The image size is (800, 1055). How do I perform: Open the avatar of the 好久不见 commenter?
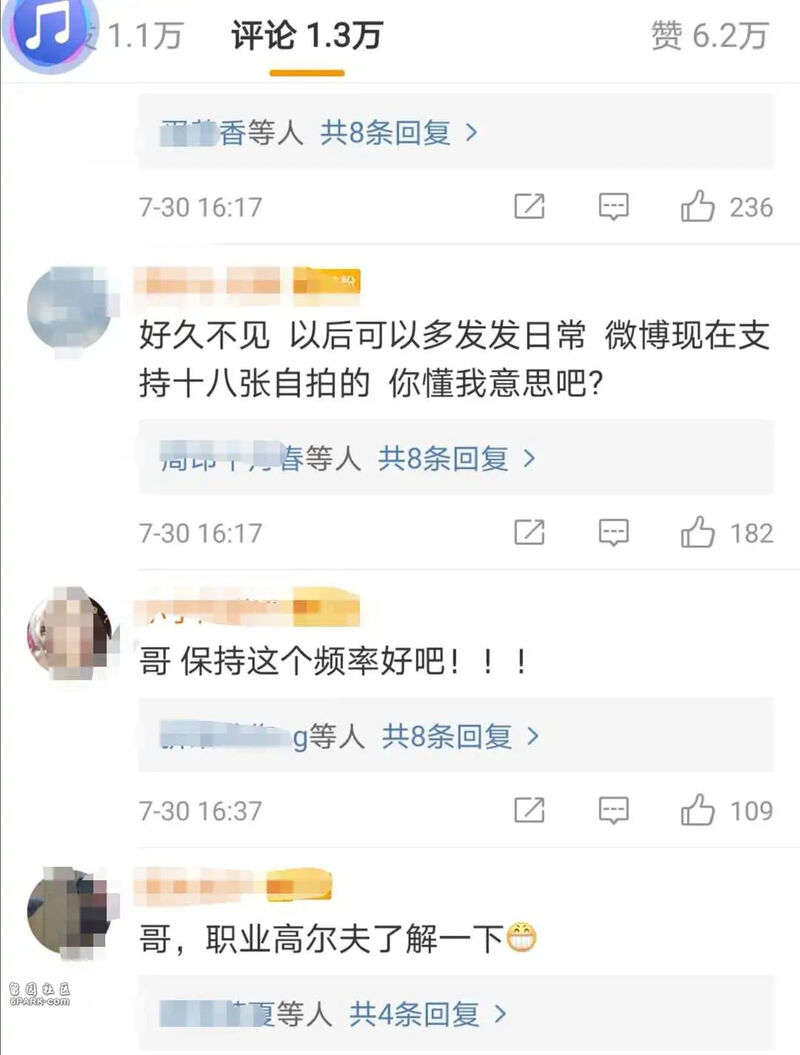point(67,307)
